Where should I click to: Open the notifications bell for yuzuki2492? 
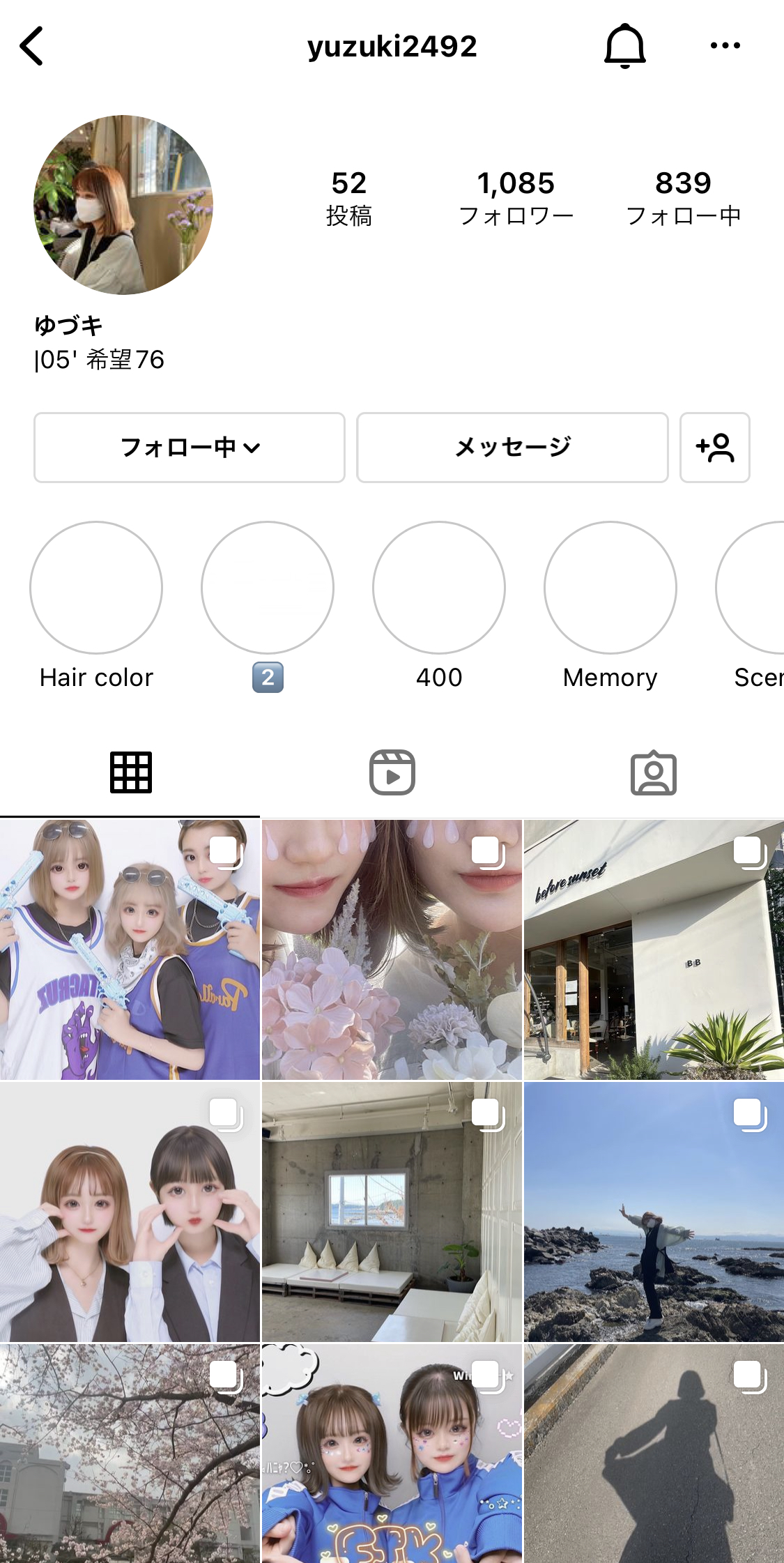pos(624,46)
